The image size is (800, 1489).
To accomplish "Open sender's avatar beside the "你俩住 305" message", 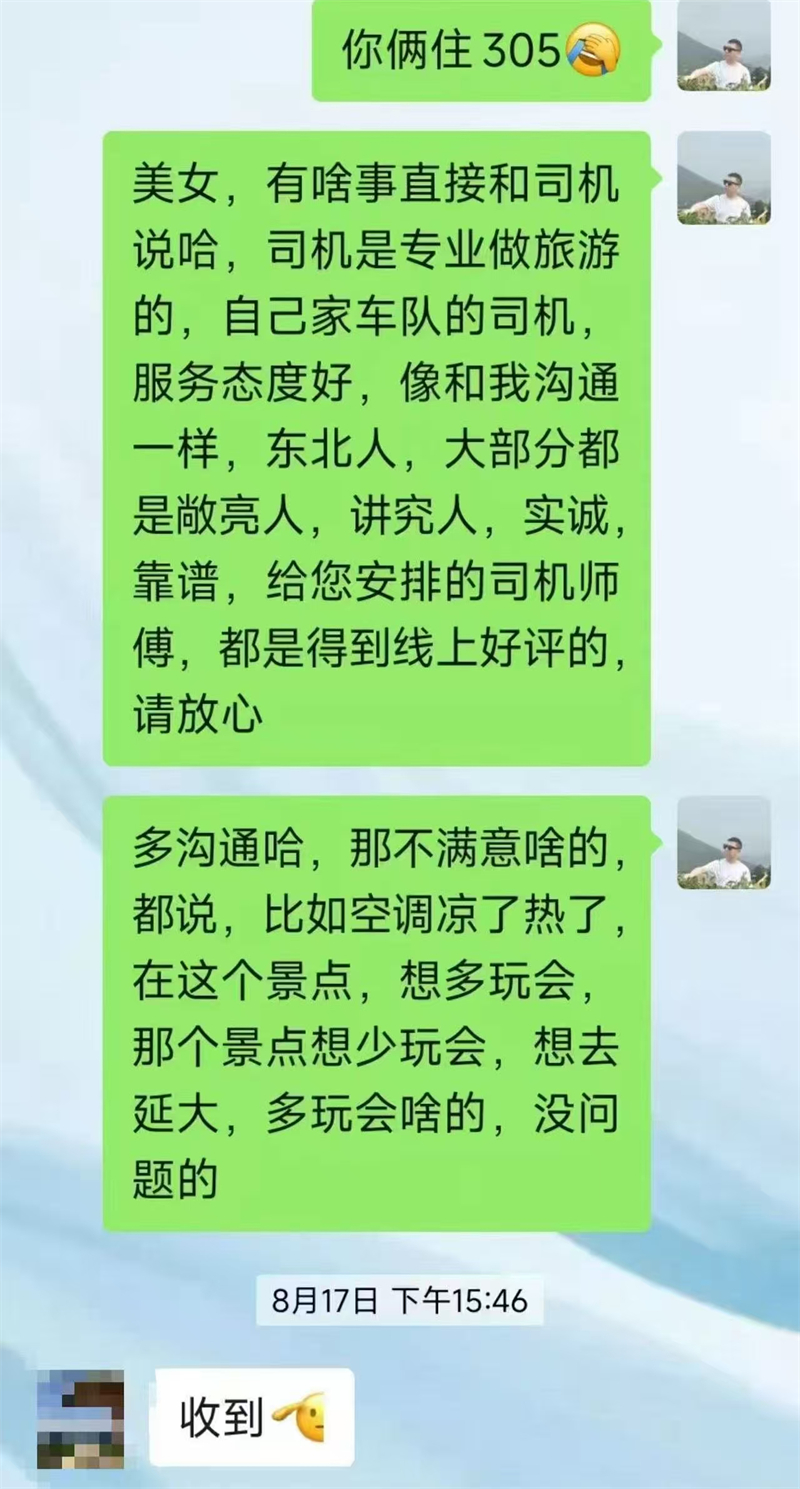I will point(723,46).
